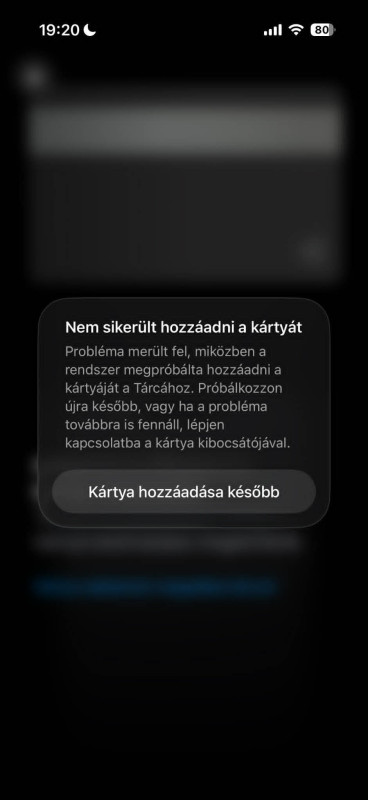This screenshot has width=368, height=800.
Task: Tap the Kártya hozzáadása később button
Action: pos(184,492)
